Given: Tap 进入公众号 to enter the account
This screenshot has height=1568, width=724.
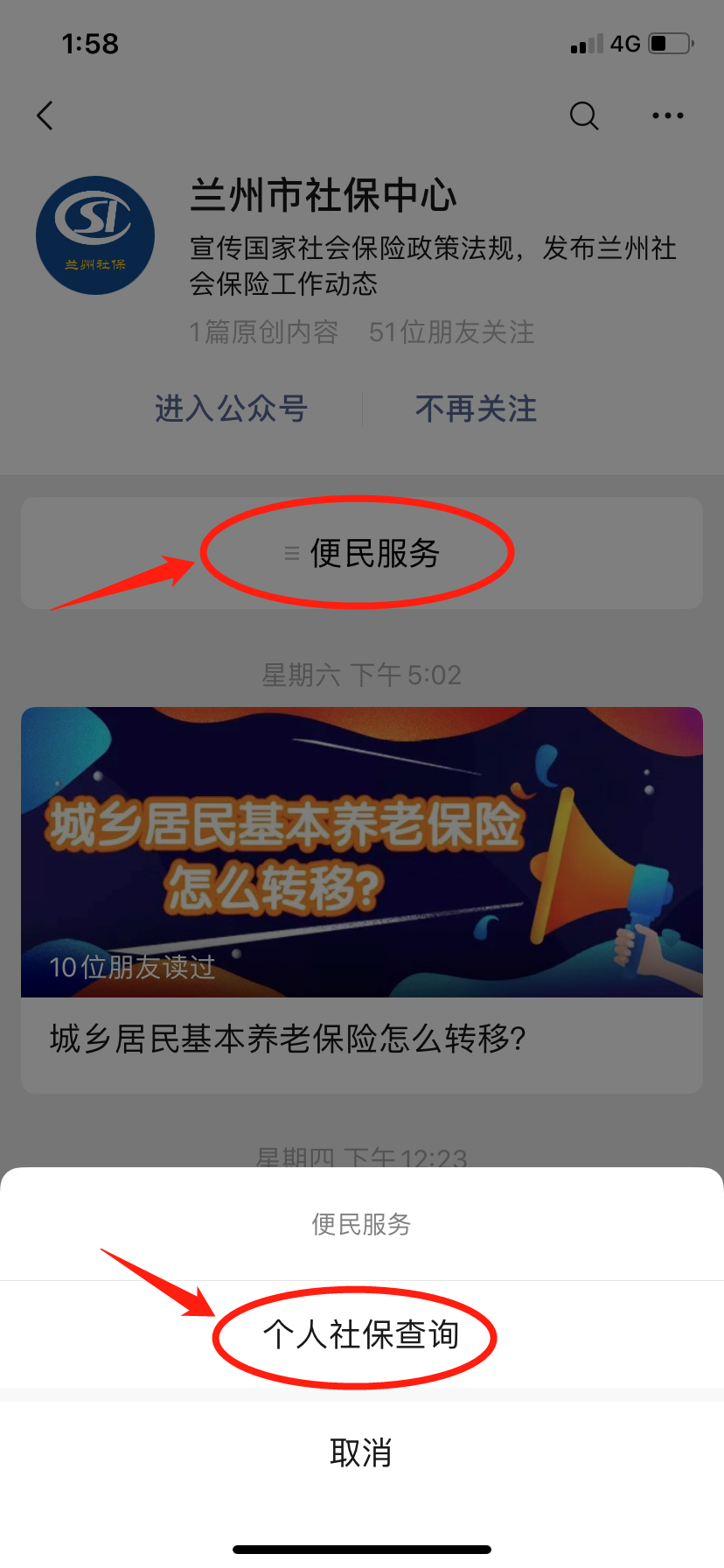Looking at the screenshot, I should 231,409.
